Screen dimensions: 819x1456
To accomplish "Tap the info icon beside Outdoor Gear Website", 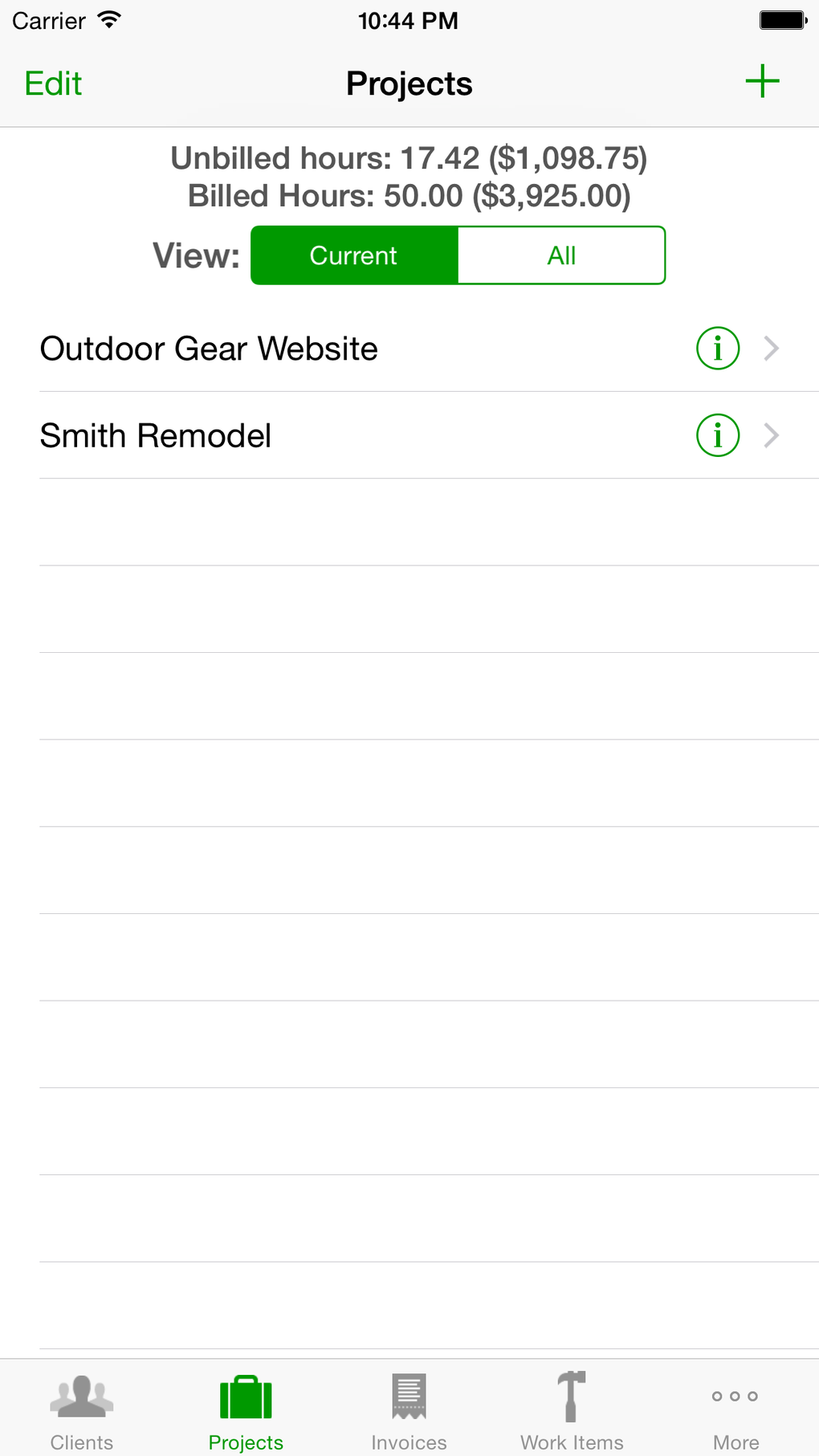I will [x=716, y=348].
